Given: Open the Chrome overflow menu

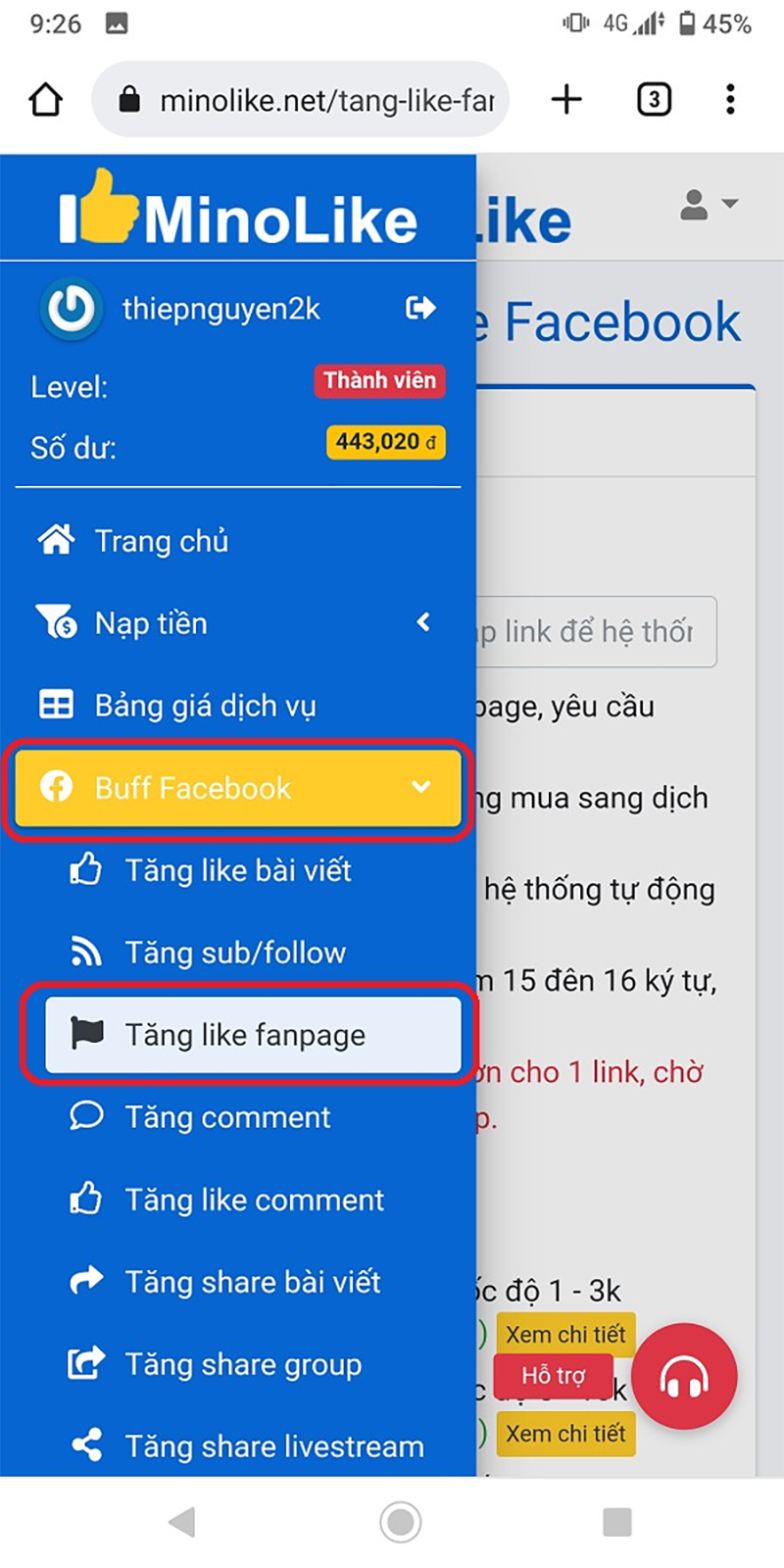Looking at the screenshot, I should click(730, 100).
